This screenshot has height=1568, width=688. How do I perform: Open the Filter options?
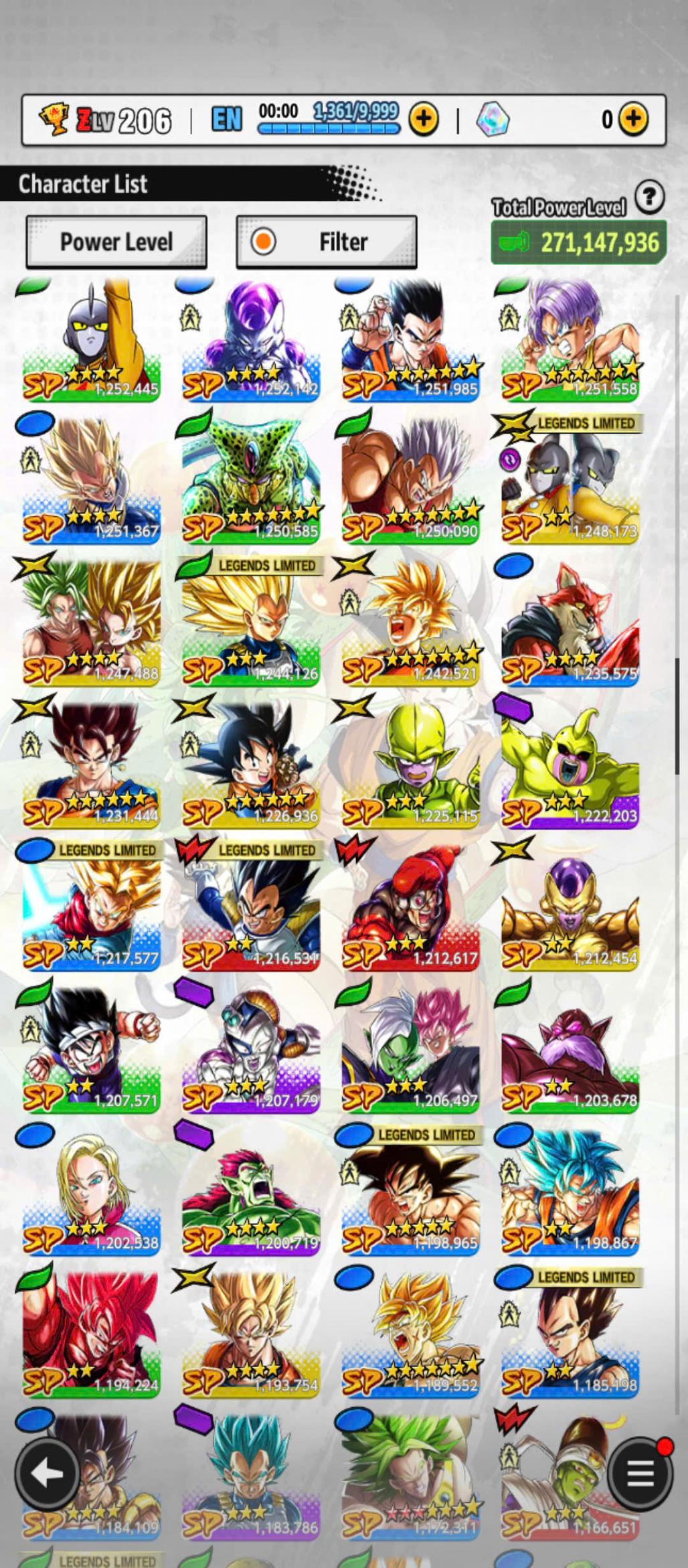coord(327,242)
